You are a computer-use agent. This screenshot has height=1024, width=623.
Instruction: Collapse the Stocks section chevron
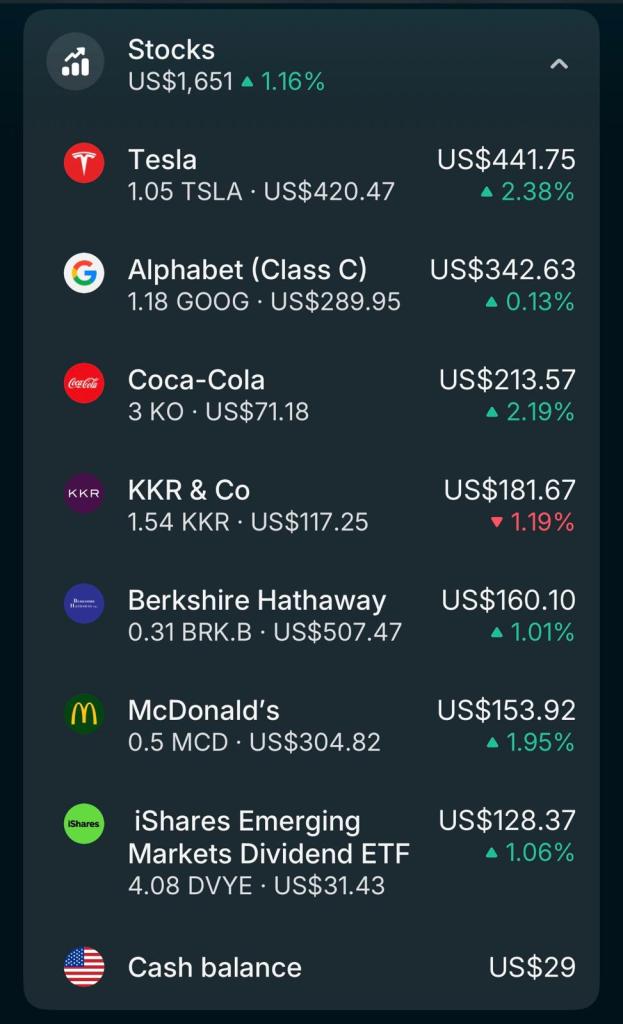[559, 65]
